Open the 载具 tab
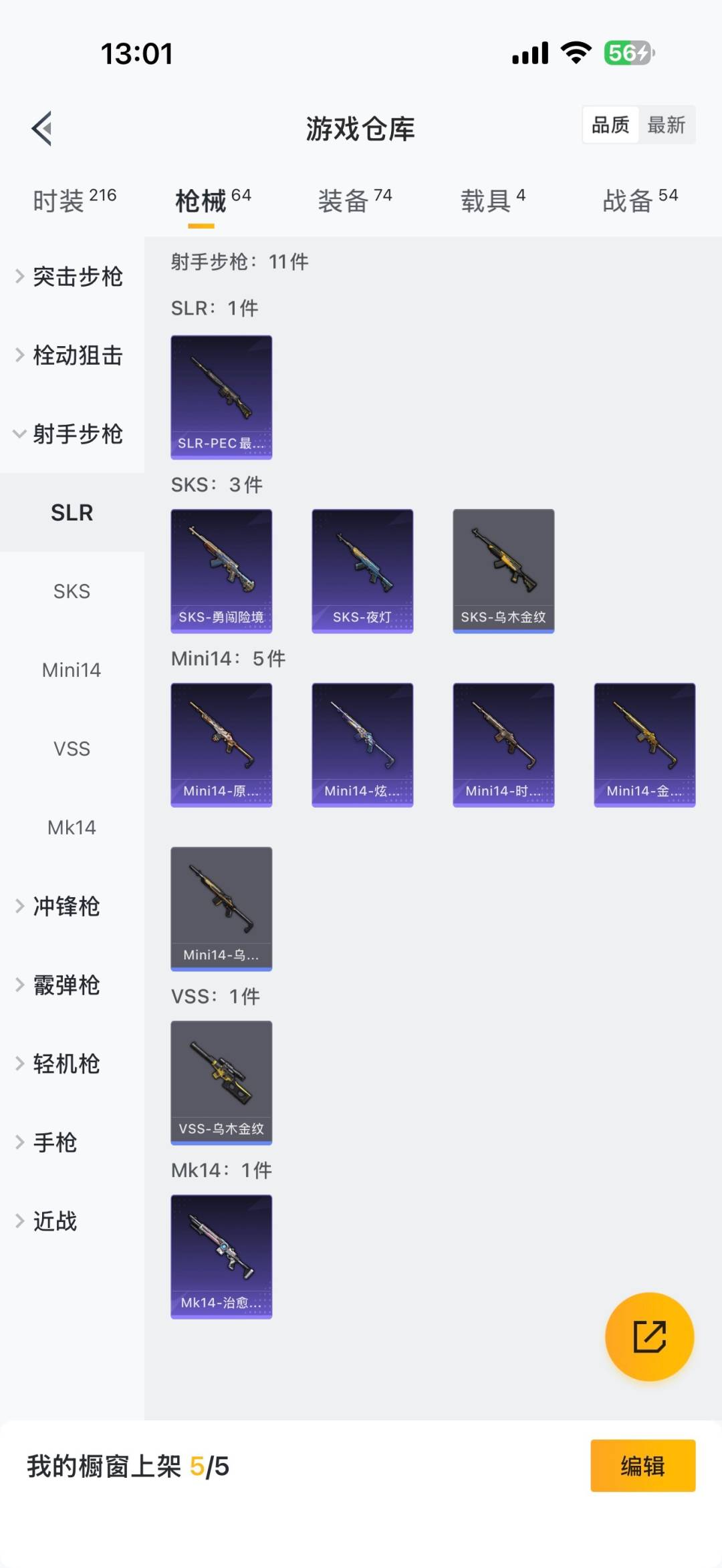722x1568 pixels. (x=493, y=200)
